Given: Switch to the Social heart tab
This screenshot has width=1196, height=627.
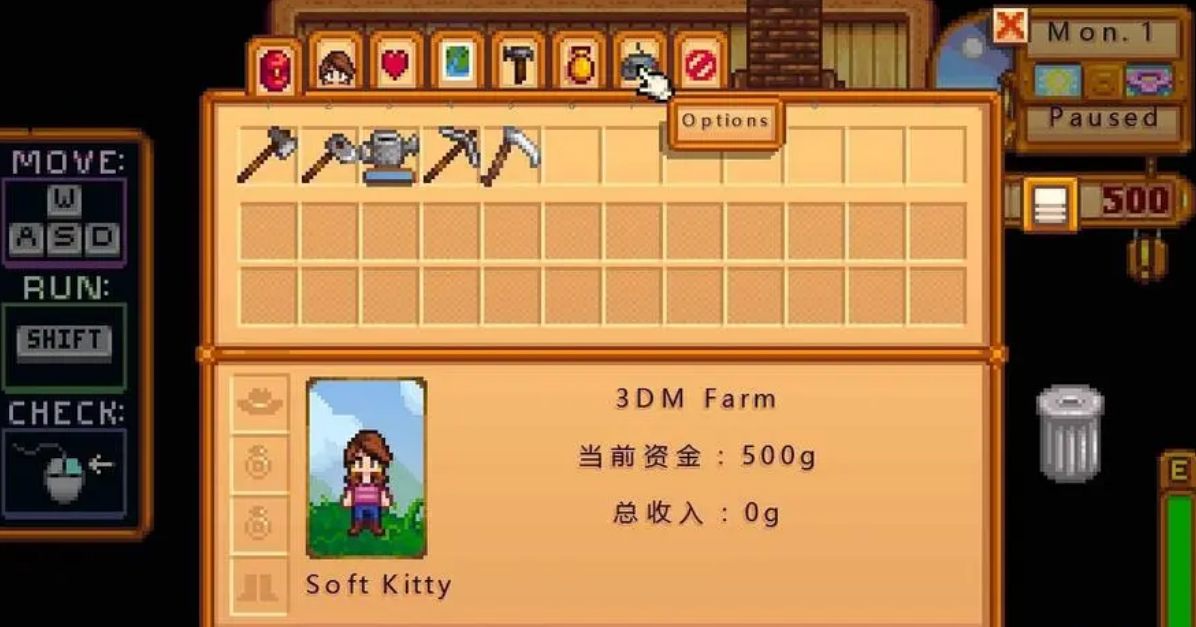Looking at the screenshot, I should pos(397,66).
